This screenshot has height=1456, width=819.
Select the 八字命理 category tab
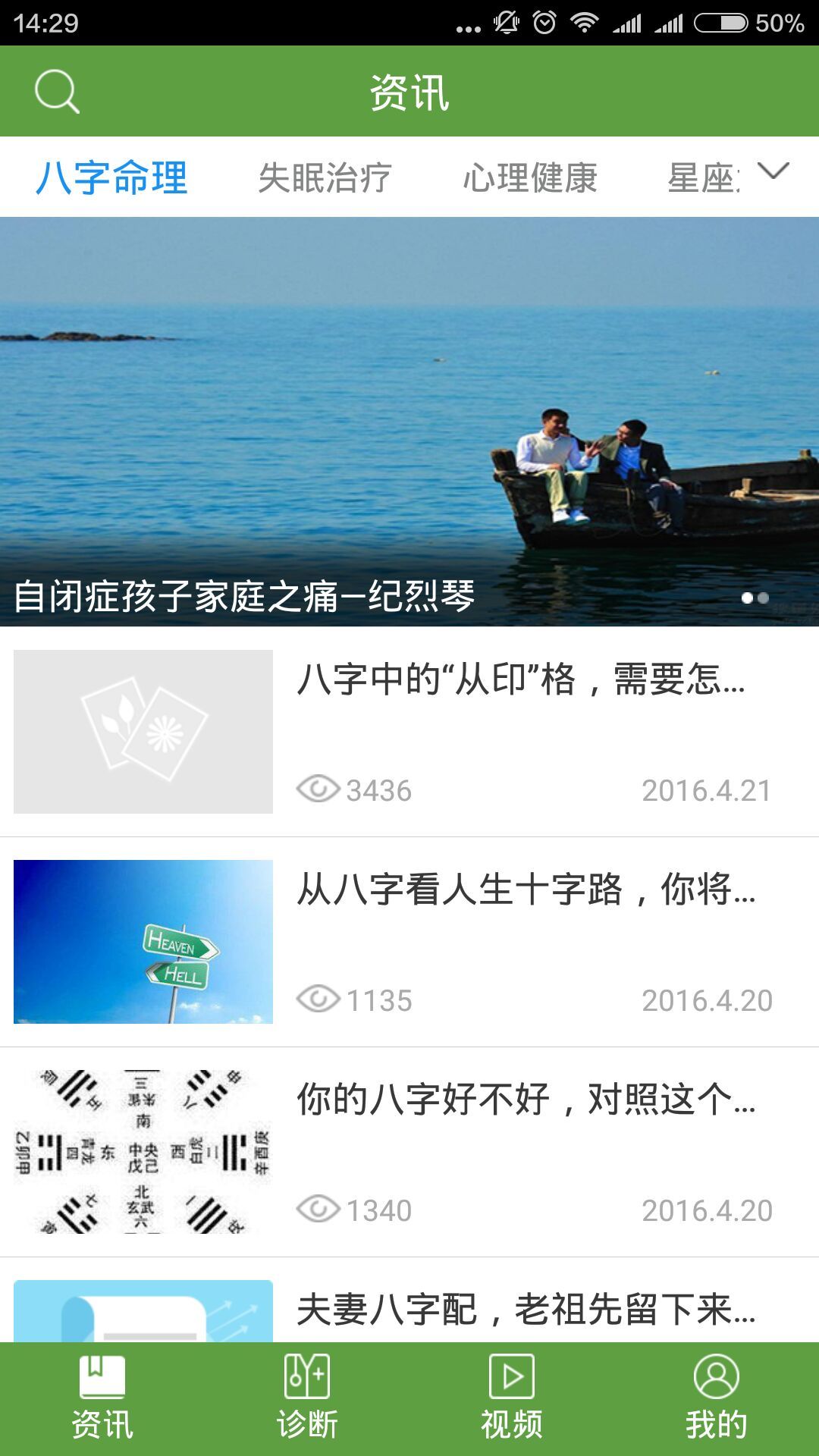(111, 178)
